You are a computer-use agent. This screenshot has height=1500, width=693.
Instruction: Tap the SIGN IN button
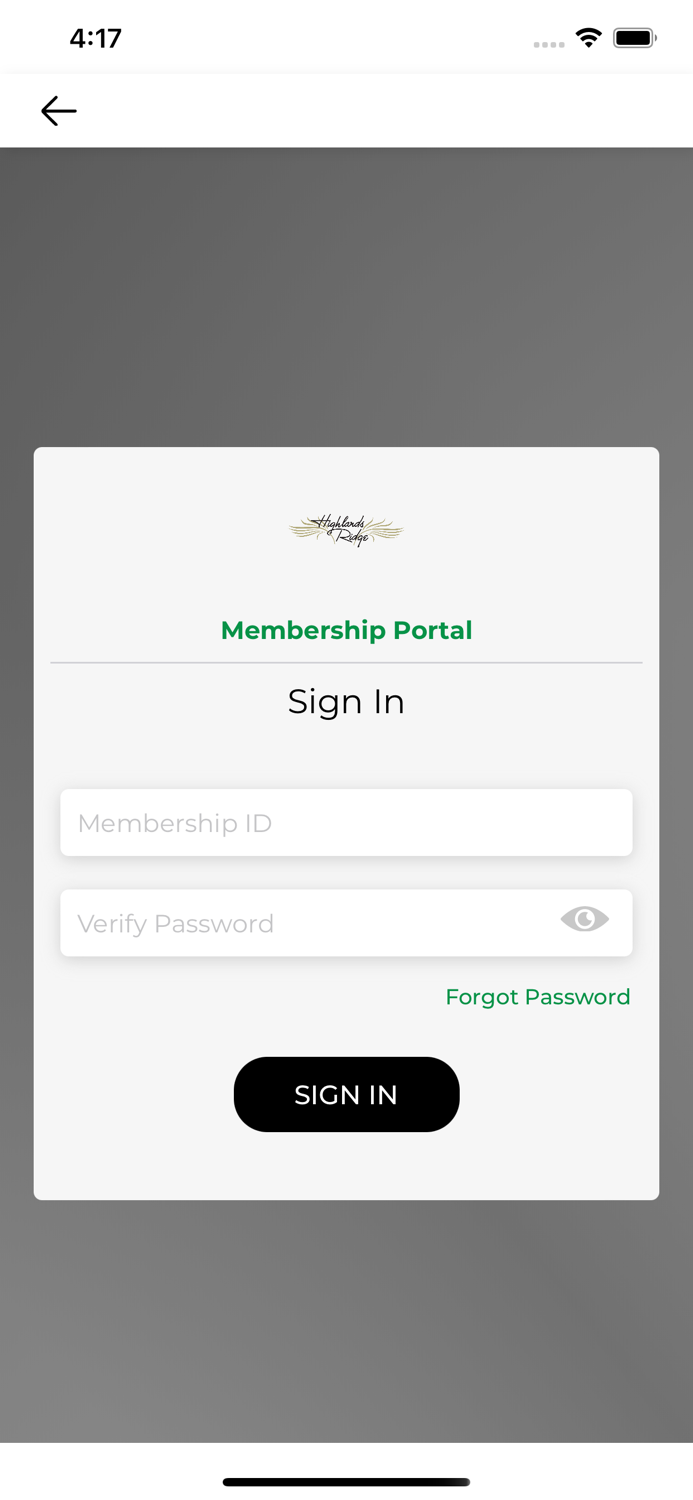[x=346, y=1094]
